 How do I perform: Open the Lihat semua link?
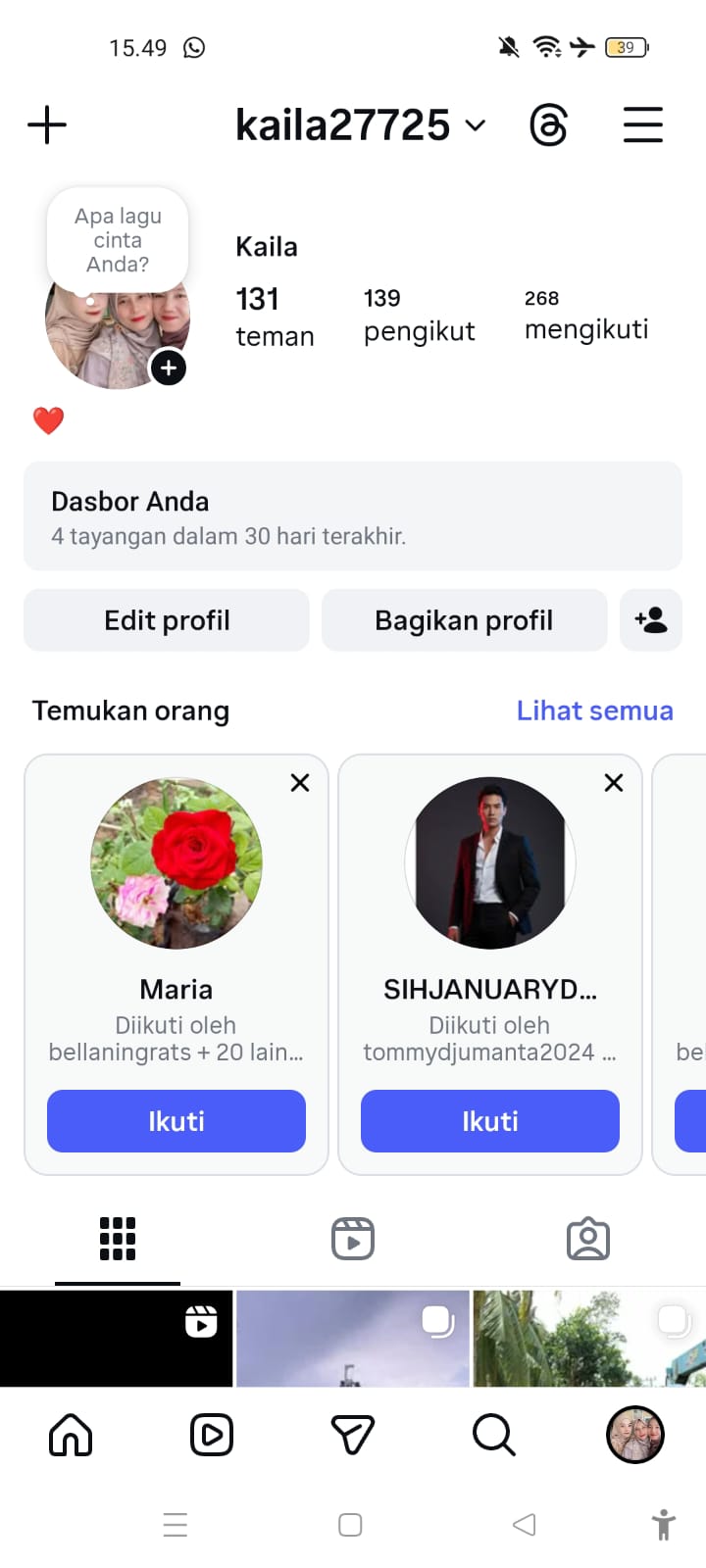[594, 710]
